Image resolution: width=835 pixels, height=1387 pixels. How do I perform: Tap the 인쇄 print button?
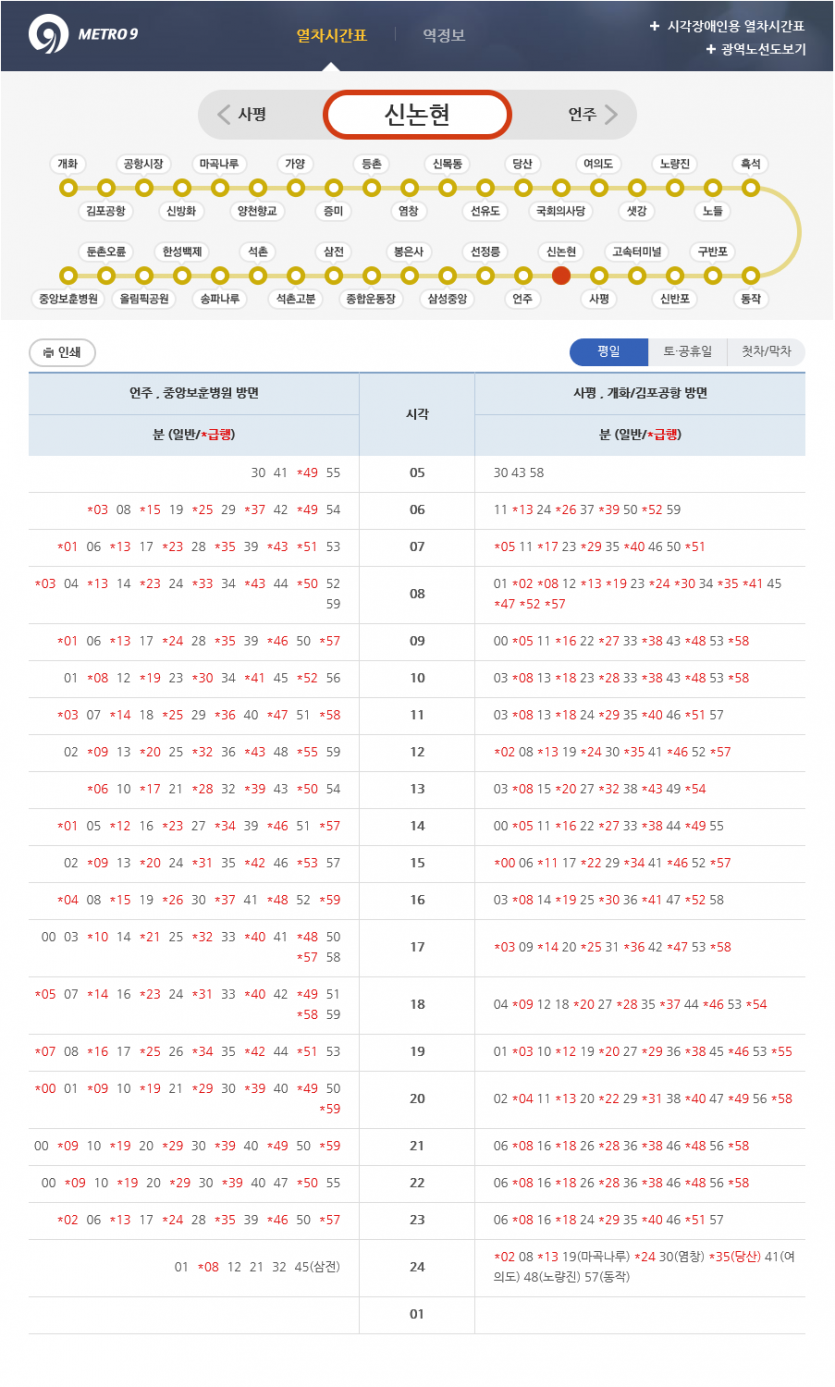click(x=62, y=352)
